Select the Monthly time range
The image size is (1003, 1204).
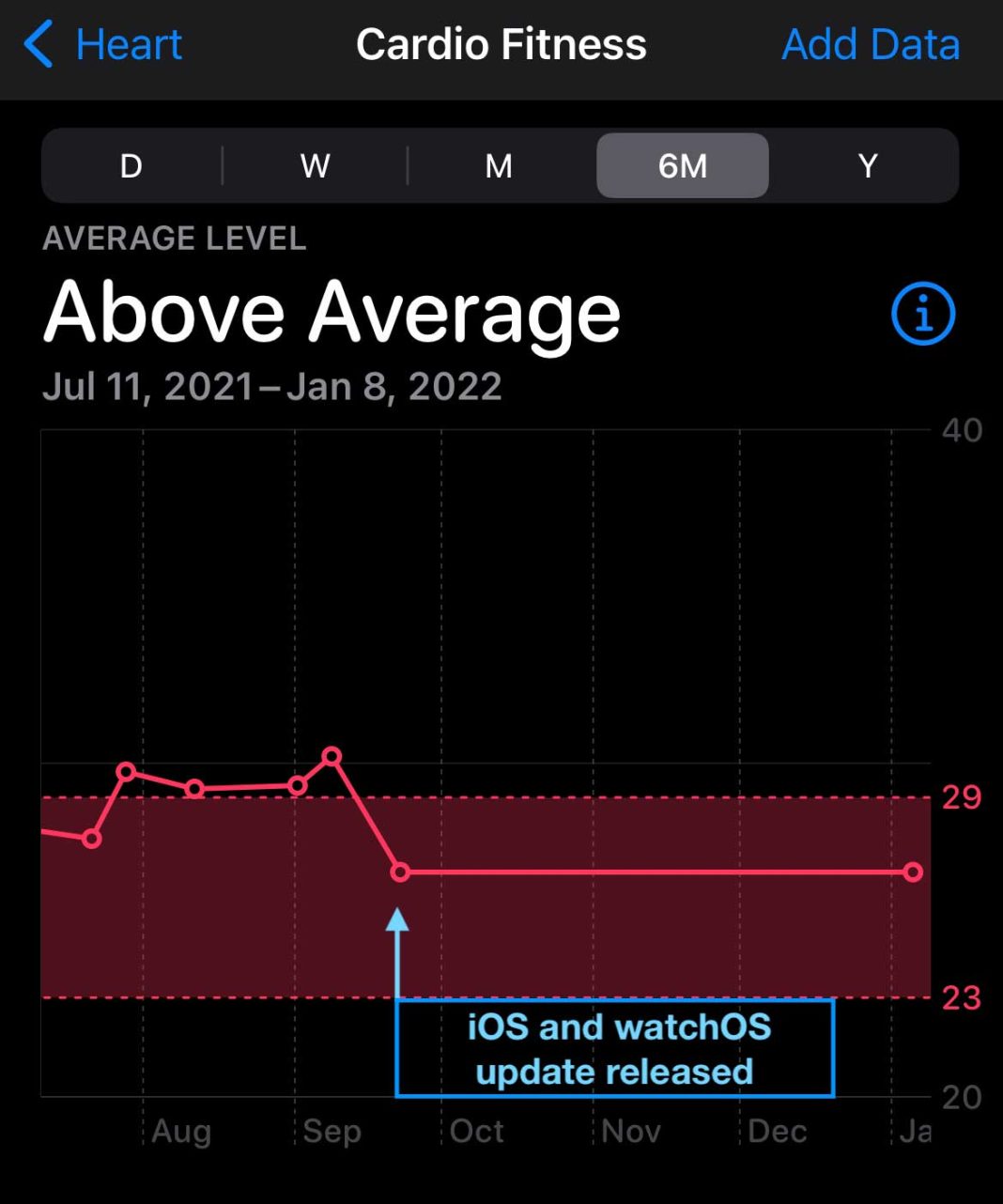pos(499,165)
